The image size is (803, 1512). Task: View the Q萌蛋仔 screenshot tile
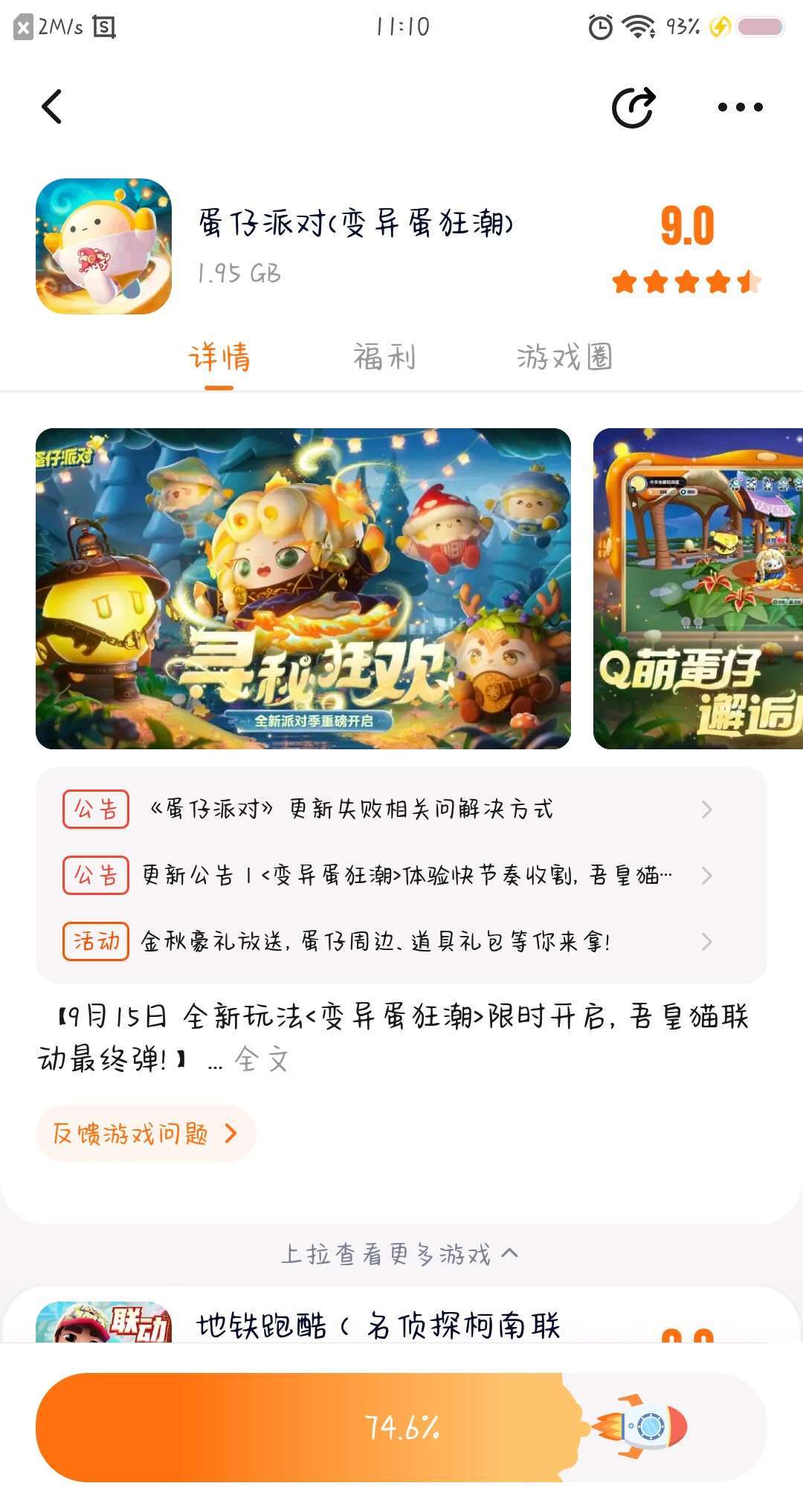click(698, 588)
